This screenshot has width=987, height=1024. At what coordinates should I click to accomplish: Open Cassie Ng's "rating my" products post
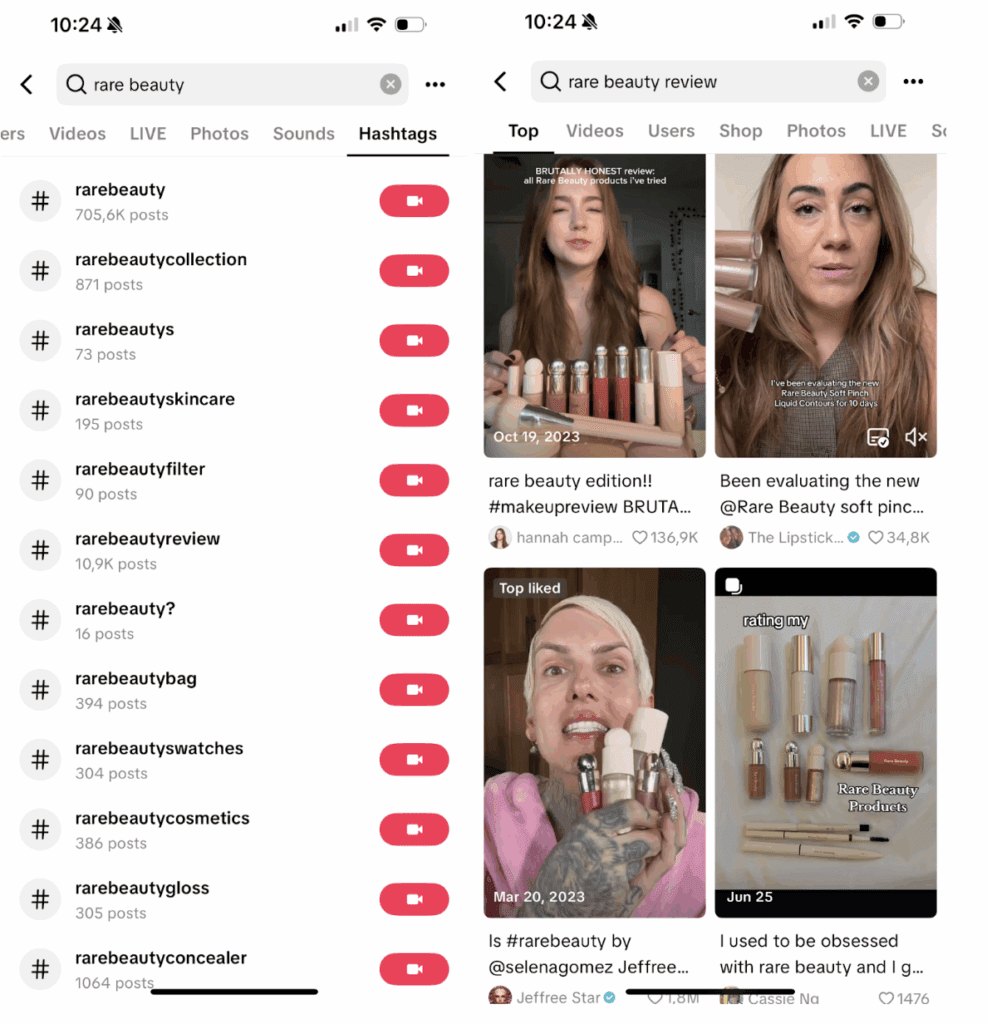pyautogui.click(x=825, y=742)
